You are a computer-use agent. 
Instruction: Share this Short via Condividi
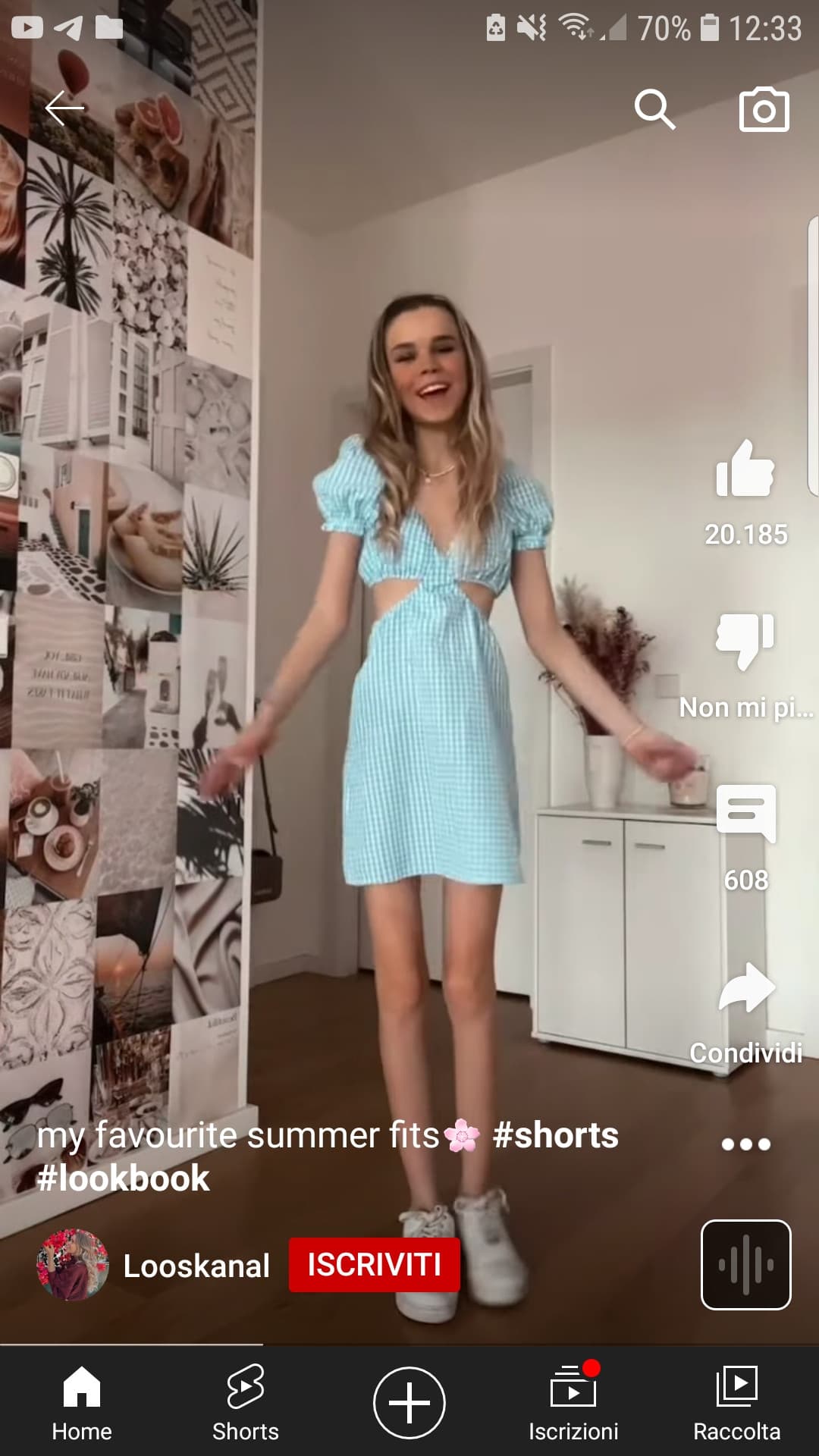coord(747,987)
